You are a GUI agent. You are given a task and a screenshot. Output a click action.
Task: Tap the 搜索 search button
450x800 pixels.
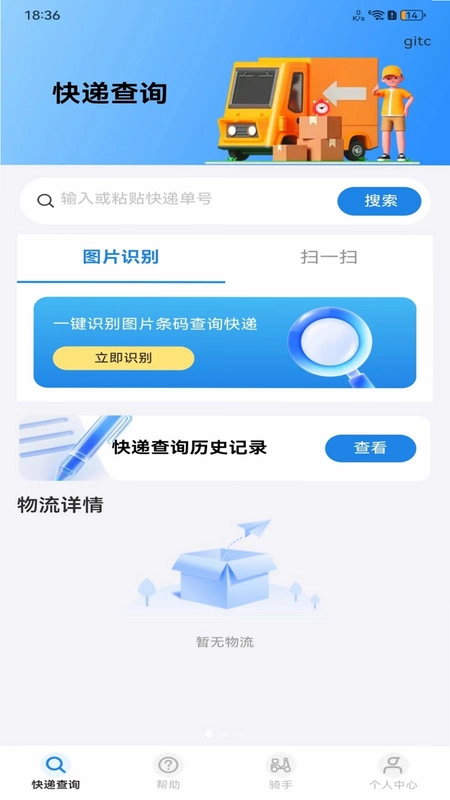(379, 201)
